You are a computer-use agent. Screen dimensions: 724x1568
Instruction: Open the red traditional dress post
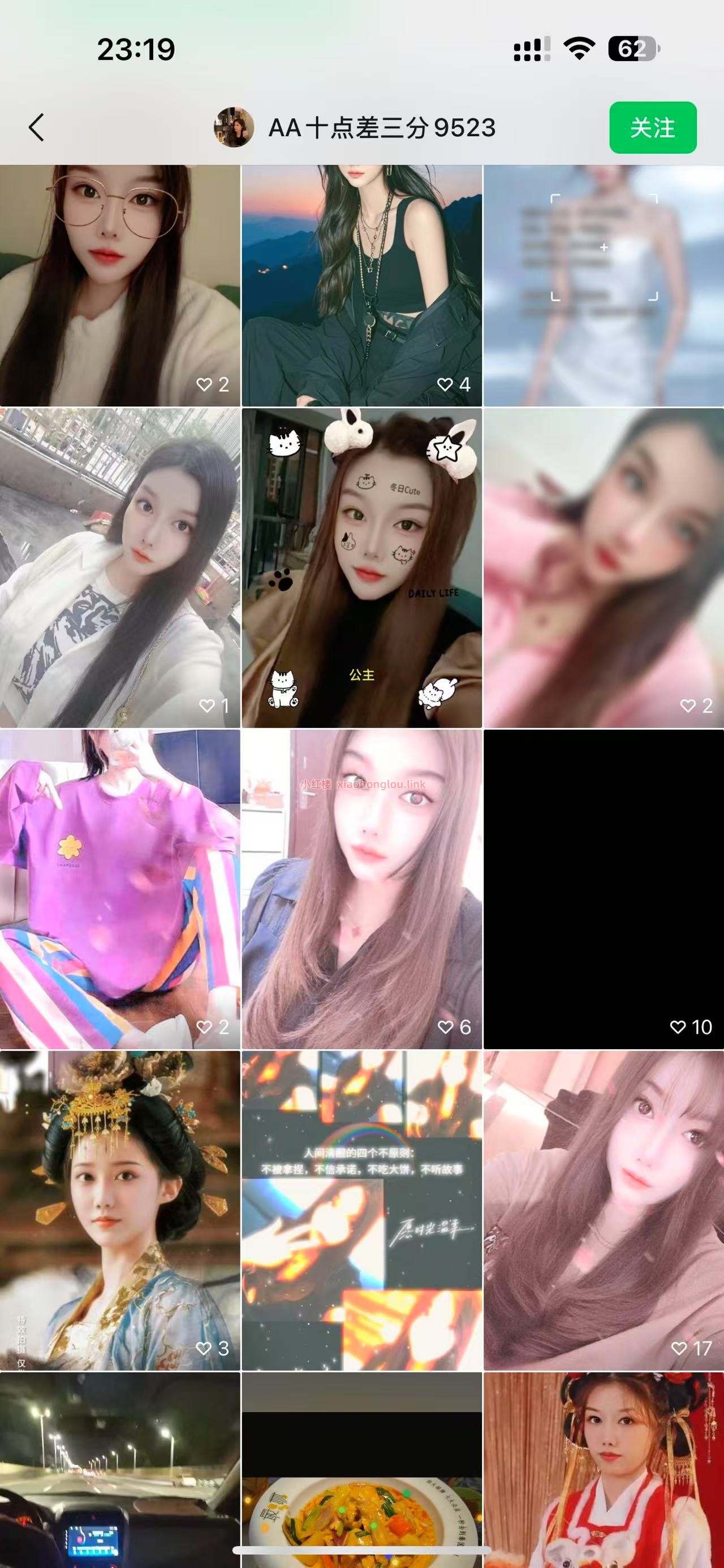[604, 1467]
